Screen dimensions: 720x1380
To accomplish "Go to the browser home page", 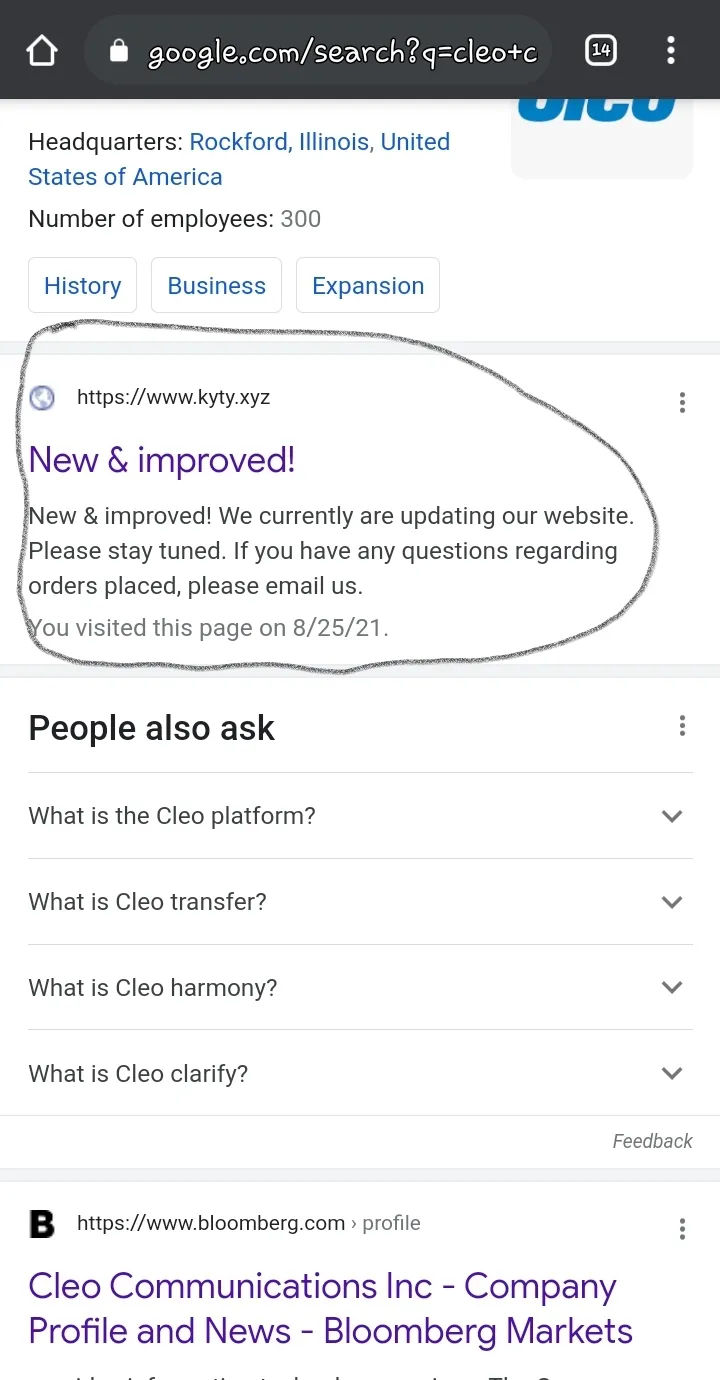I will click(x=42, y=50).
